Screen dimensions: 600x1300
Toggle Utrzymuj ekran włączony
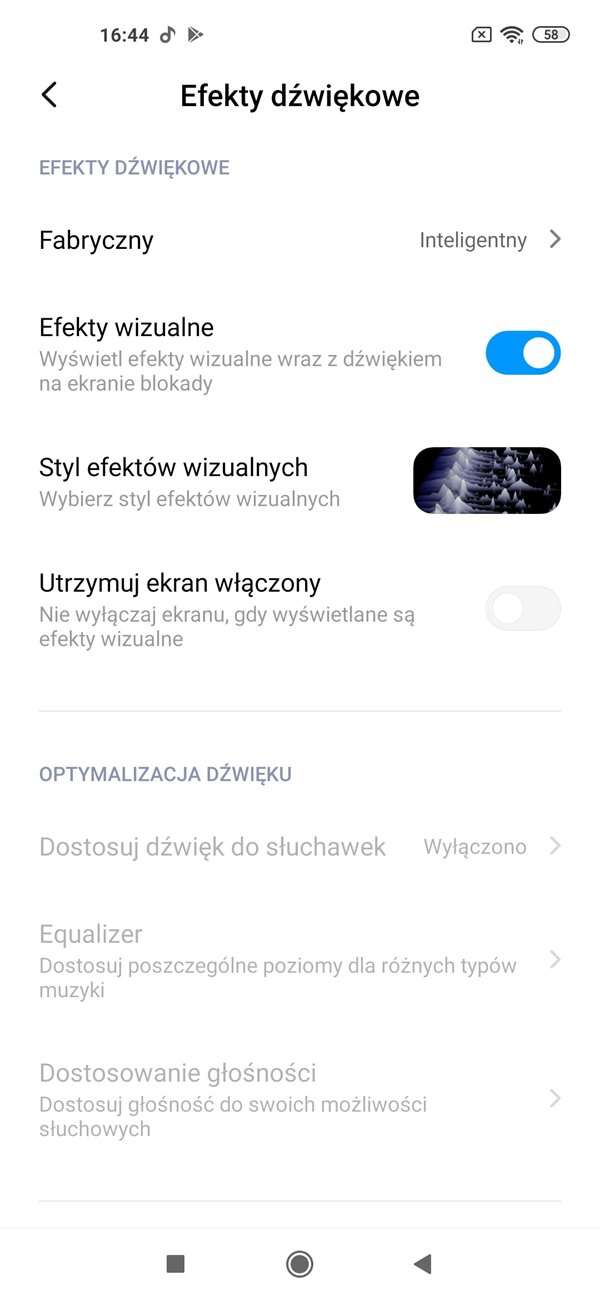[x=523, y=608]
